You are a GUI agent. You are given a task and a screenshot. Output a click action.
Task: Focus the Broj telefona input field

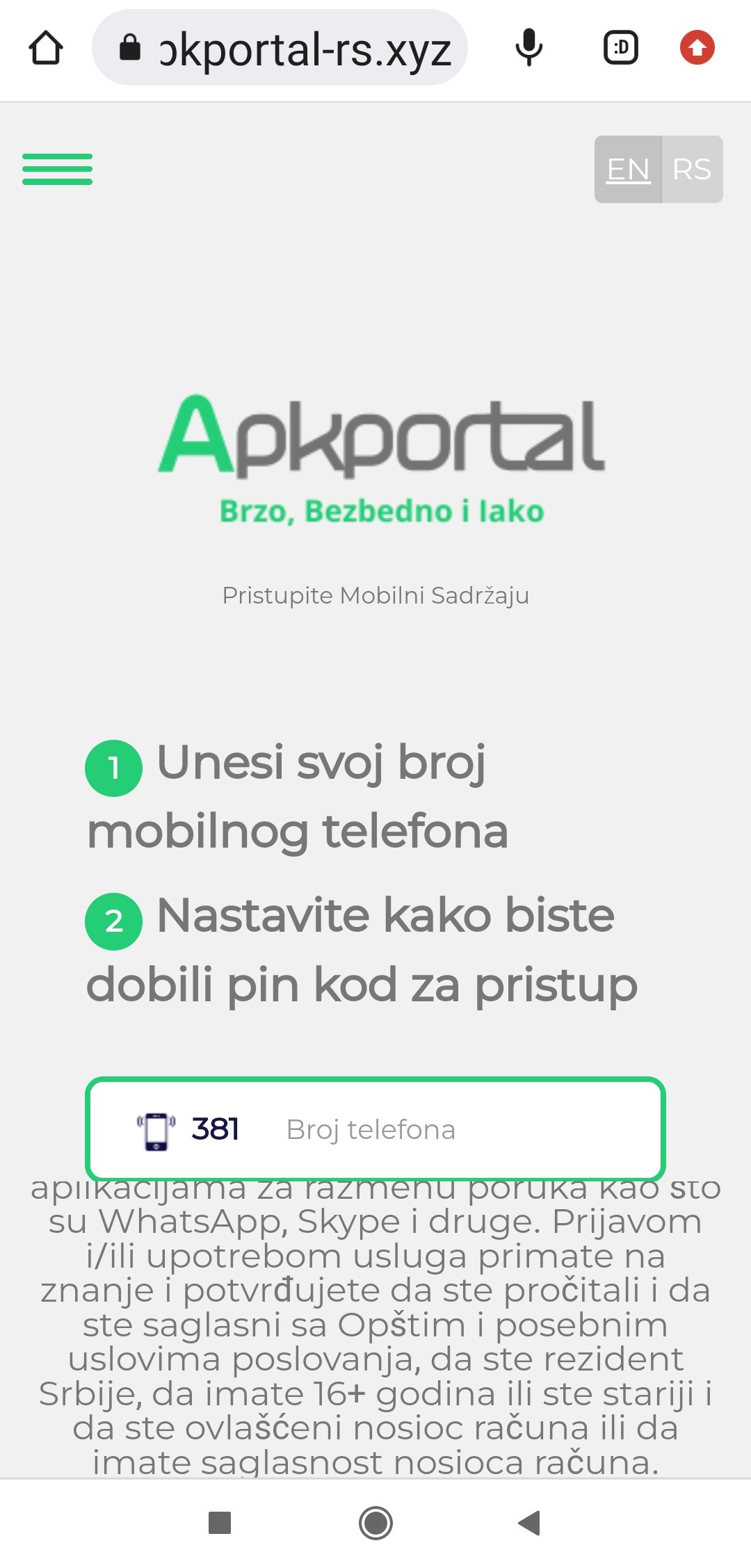(x=445, y=1129)
